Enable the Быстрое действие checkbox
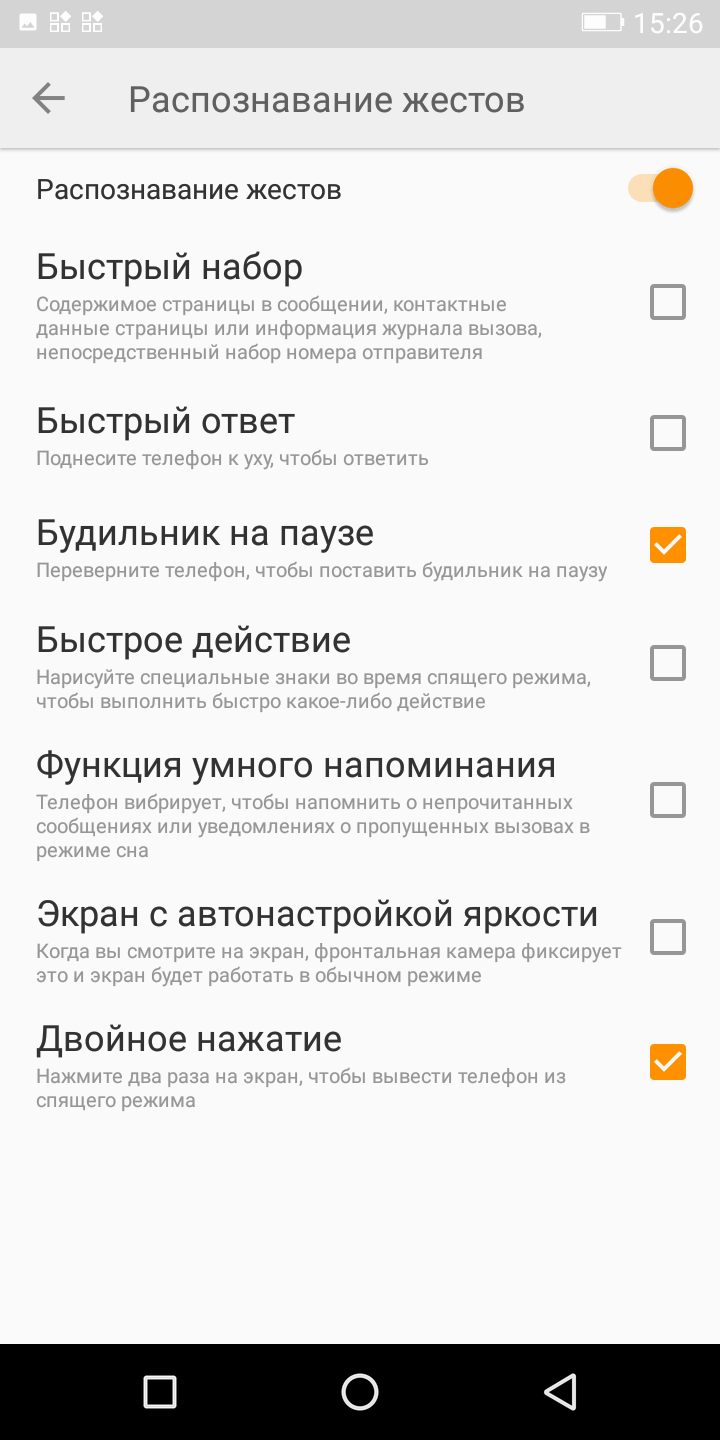 [668, 663]
